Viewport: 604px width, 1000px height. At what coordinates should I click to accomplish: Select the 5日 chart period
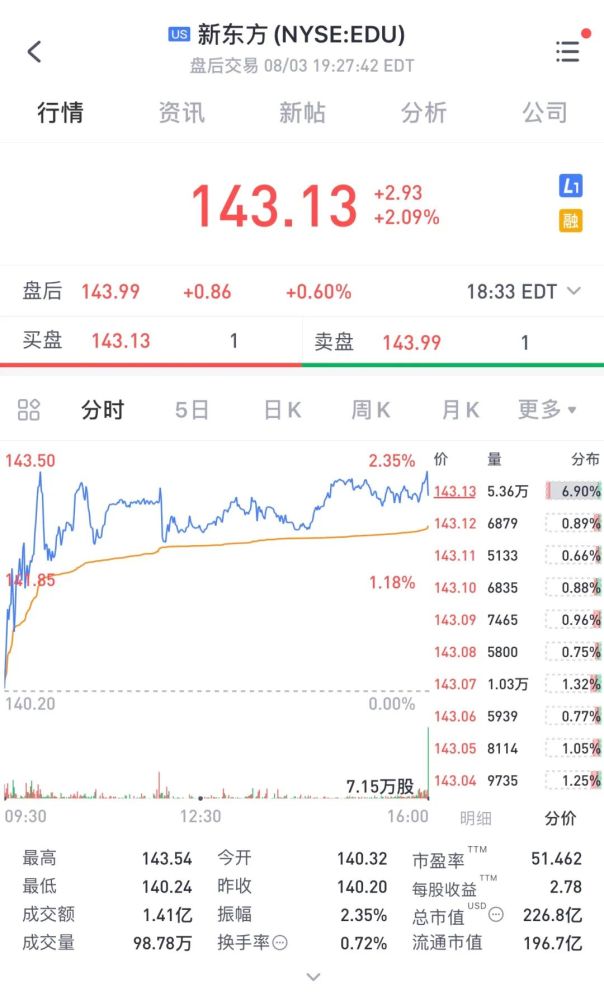[x=191, y=409]
